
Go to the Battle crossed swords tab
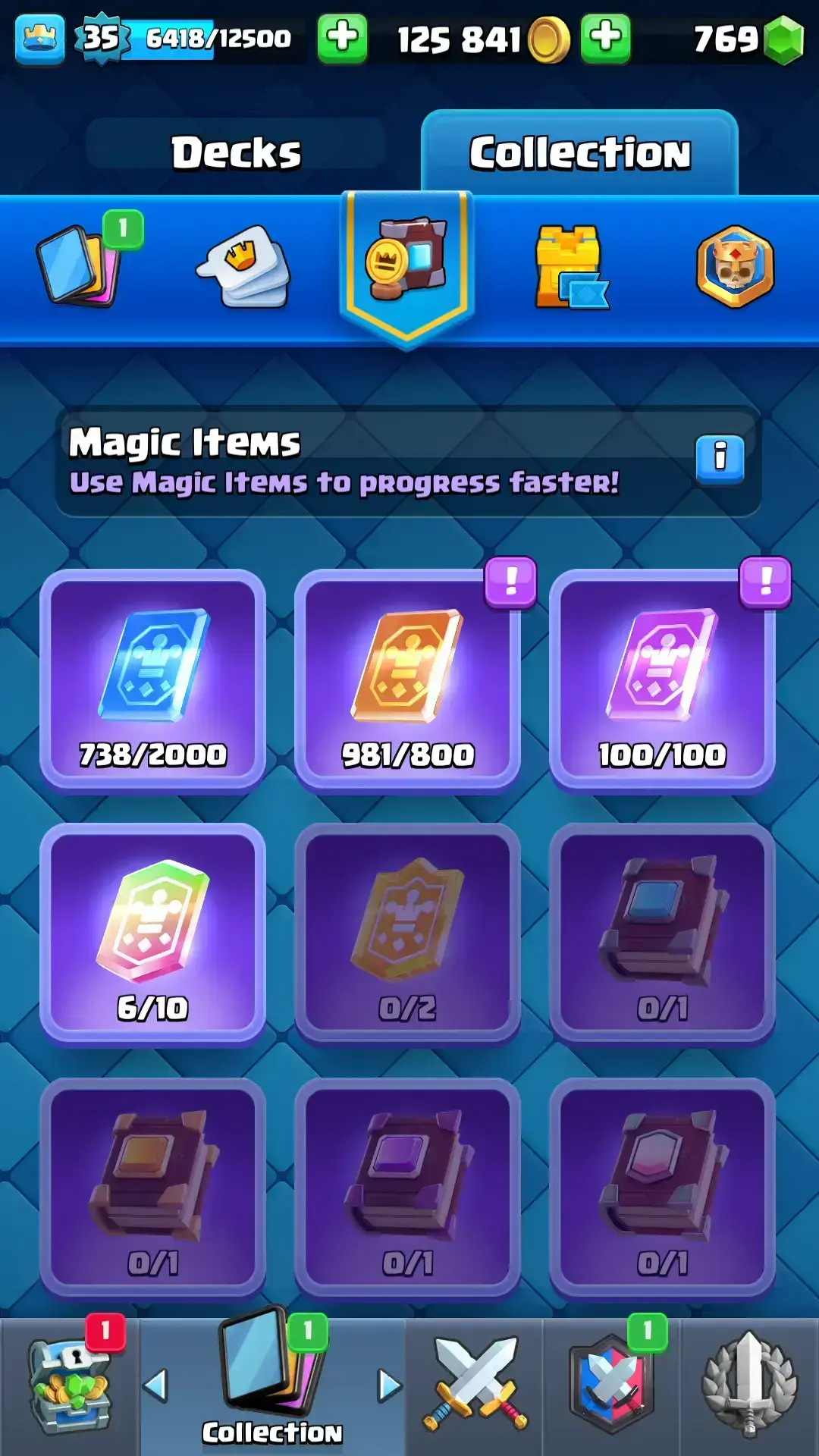(475, 1386)
